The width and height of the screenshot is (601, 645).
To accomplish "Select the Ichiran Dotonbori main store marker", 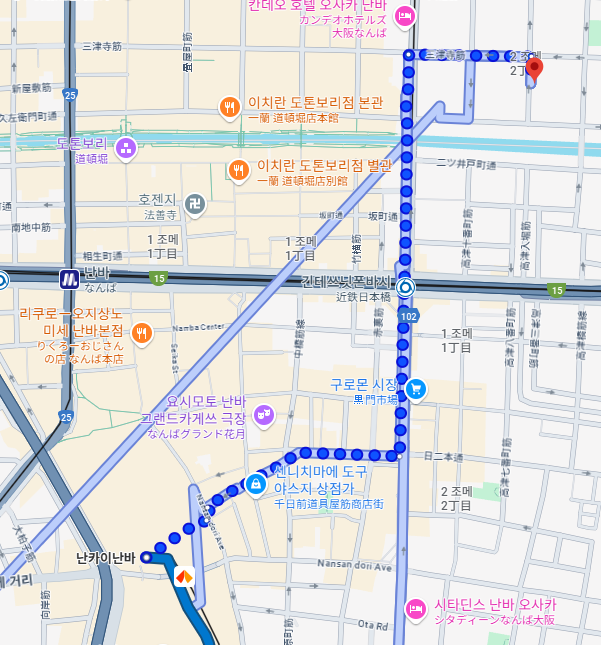I will click(229, 107).
